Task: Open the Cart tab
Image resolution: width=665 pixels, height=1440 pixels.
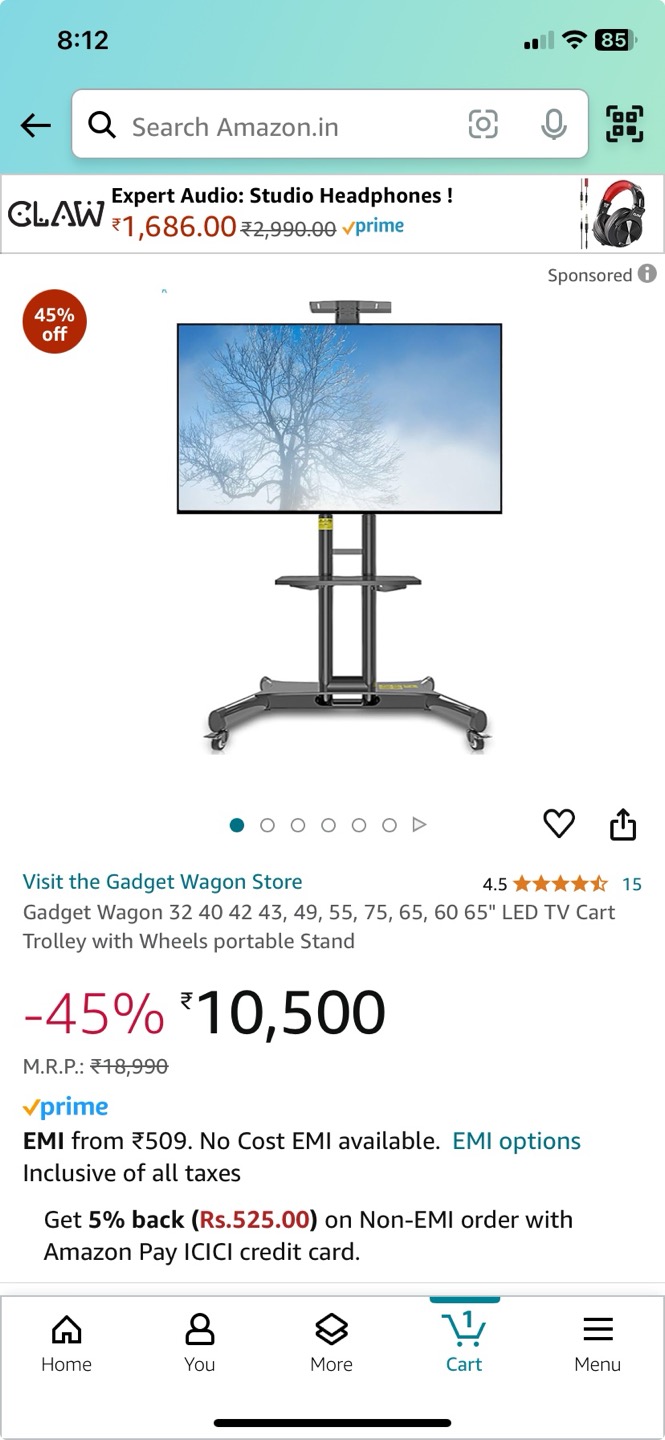Action: pos(464,1343)
